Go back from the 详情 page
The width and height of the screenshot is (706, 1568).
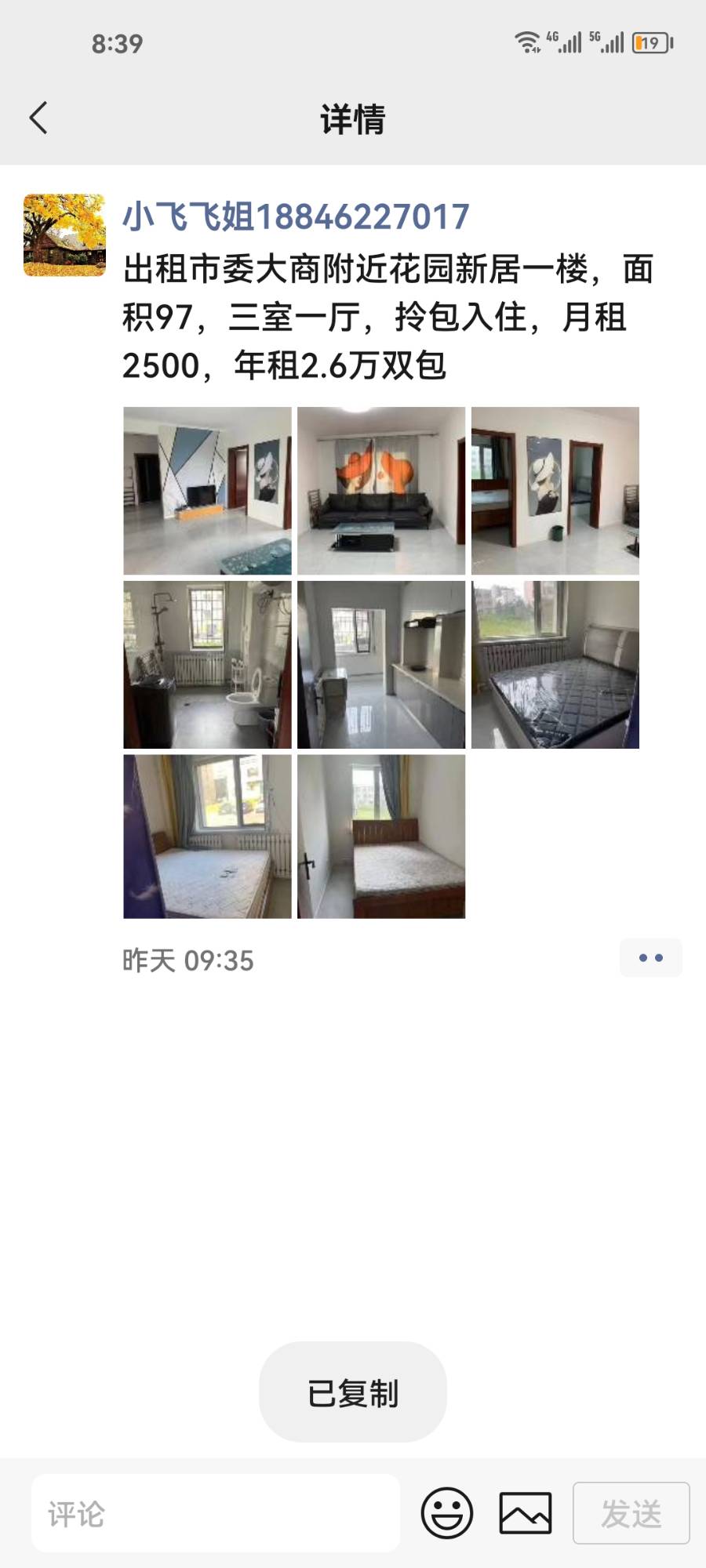39,118
